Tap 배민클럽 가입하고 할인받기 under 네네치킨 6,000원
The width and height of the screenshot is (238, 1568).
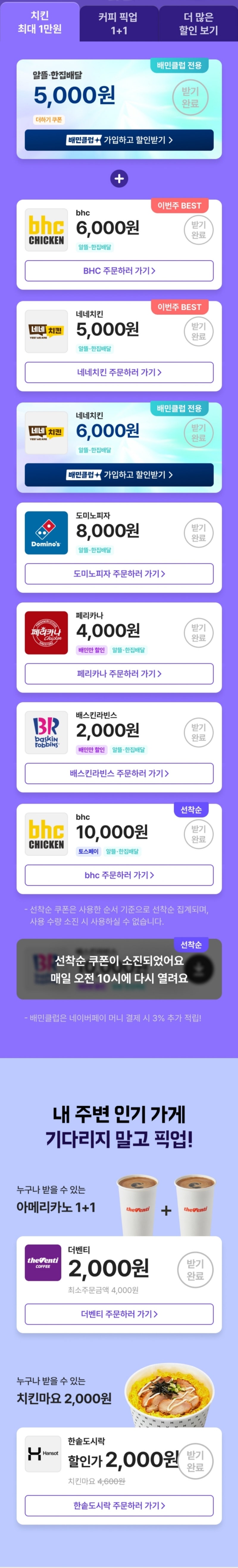119,475
